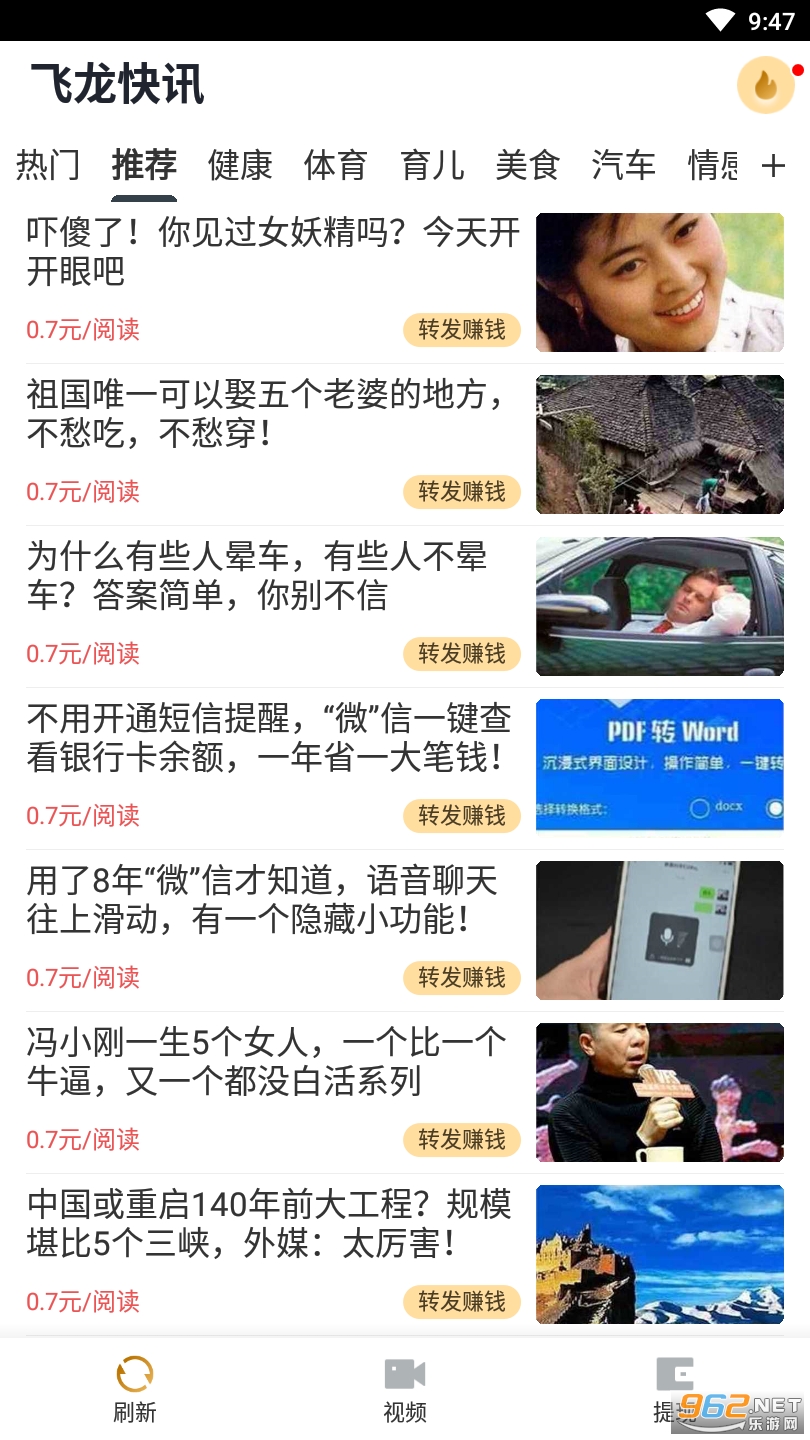Screen dimensions: 810x1440
Task: Switch to the 体育 tab
Action: 336,165
